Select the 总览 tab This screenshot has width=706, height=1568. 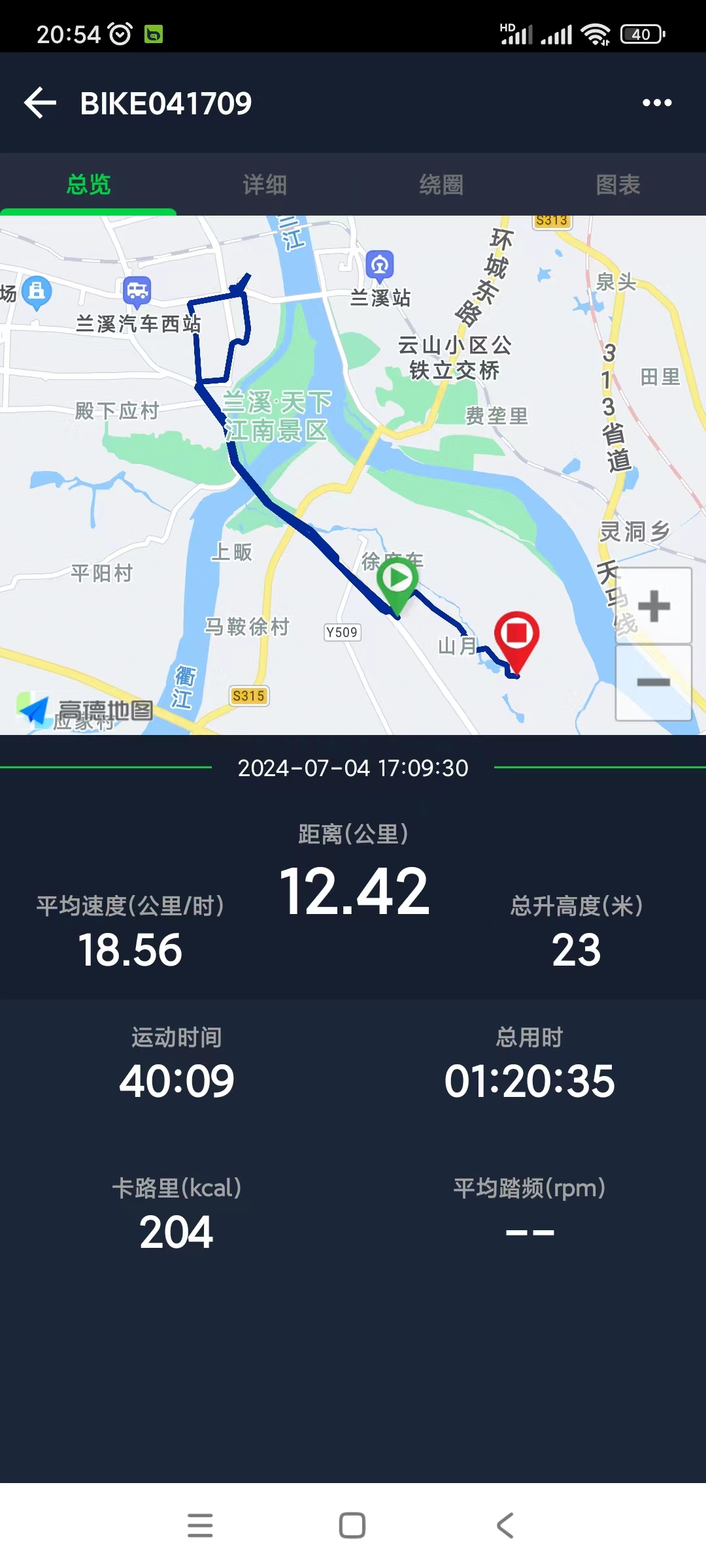click(88, 184)
